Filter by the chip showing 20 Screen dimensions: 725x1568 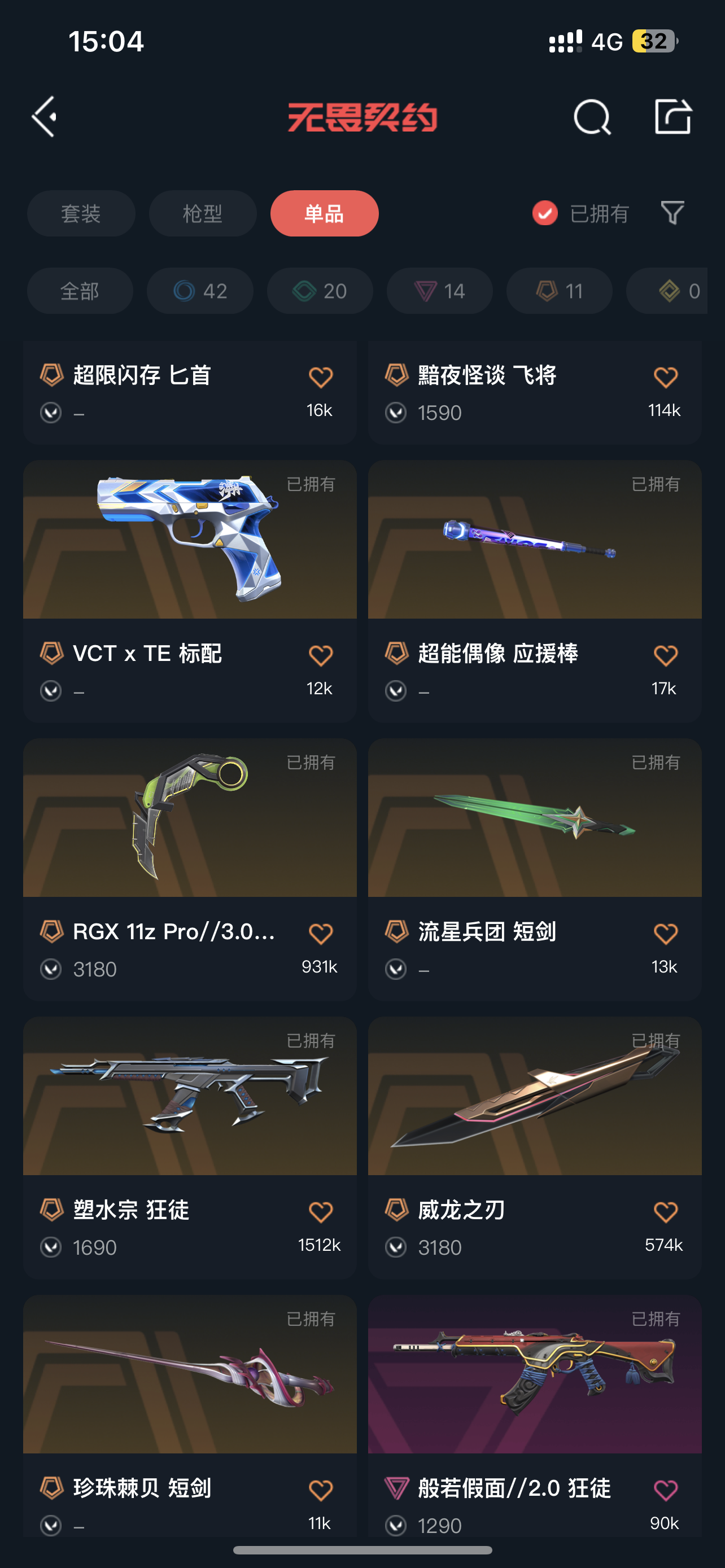point(320,291)
